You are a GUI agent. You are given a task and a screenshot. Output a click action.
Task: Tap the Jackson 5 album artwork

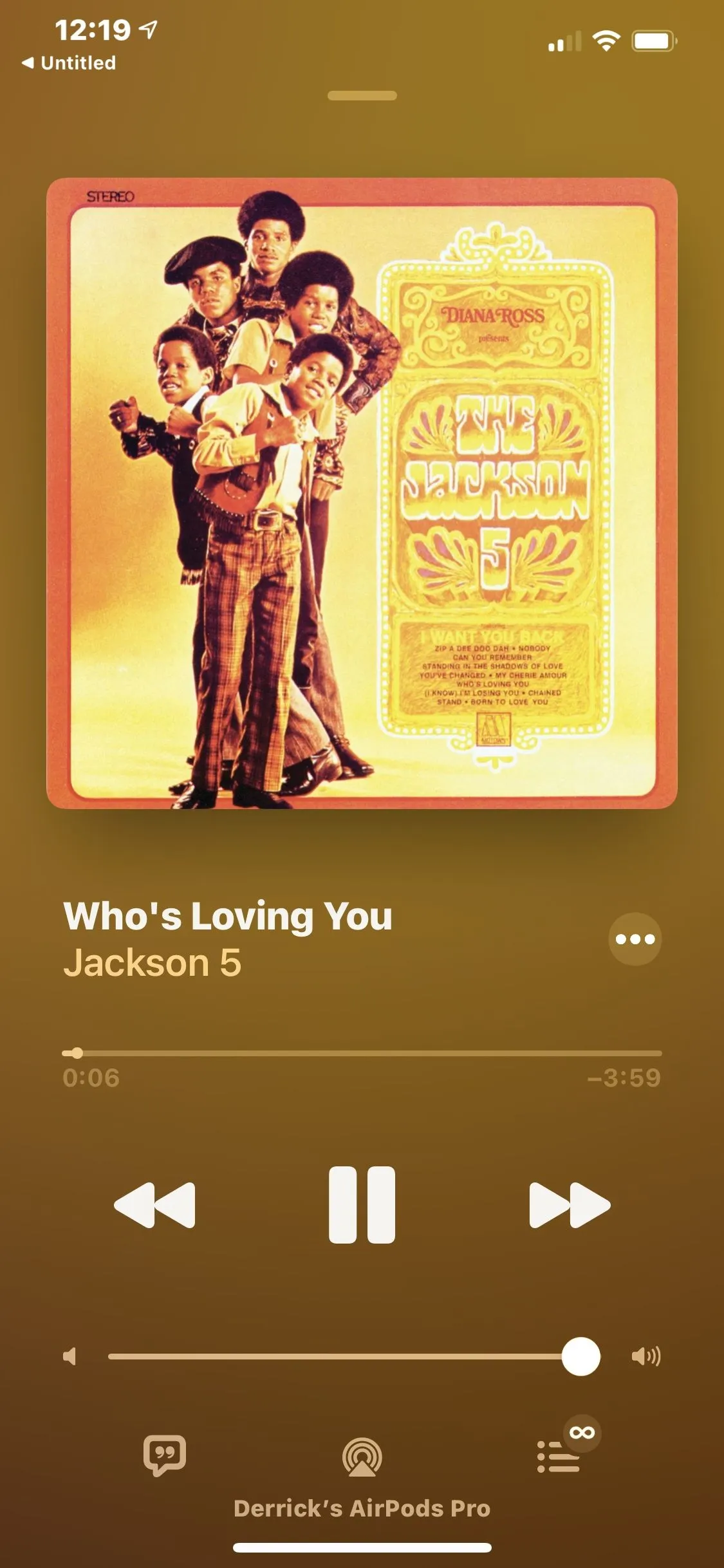click(362, 493)
